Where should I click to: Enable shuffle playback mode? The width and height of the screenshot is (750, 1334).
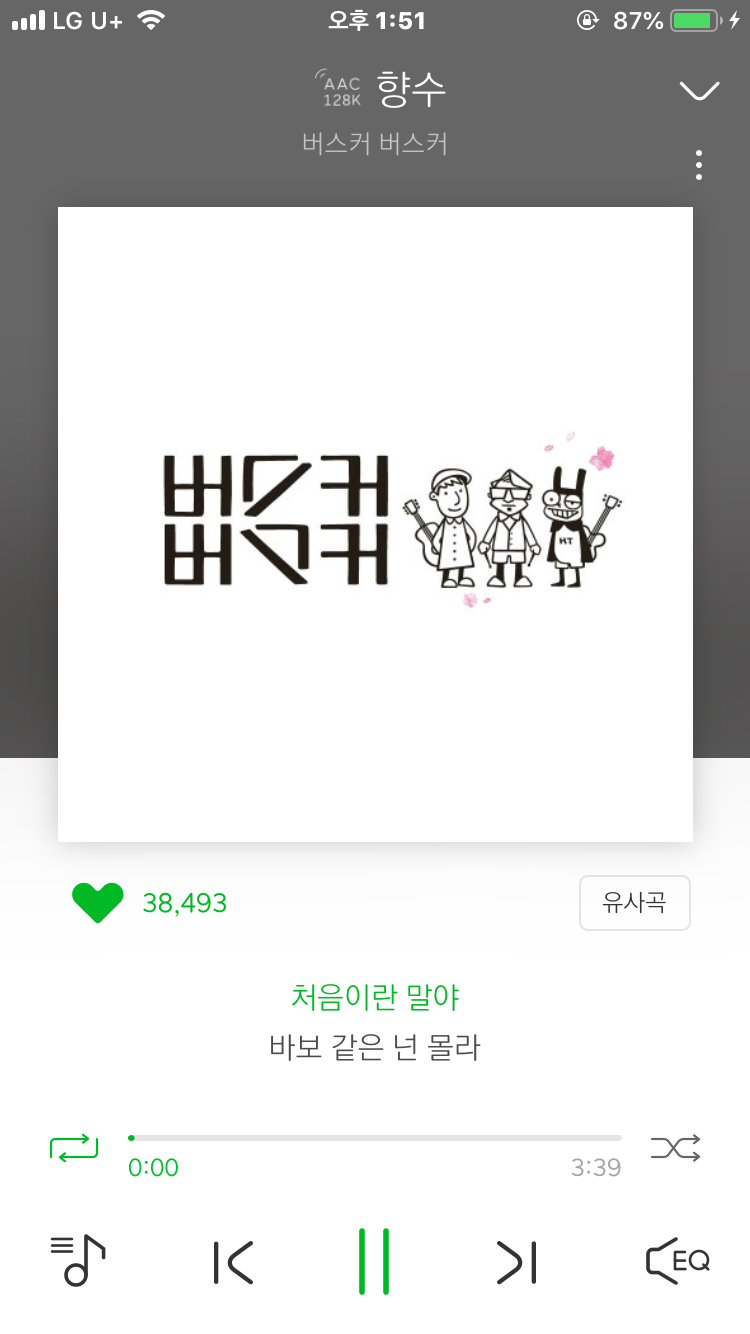(675, 1148)
